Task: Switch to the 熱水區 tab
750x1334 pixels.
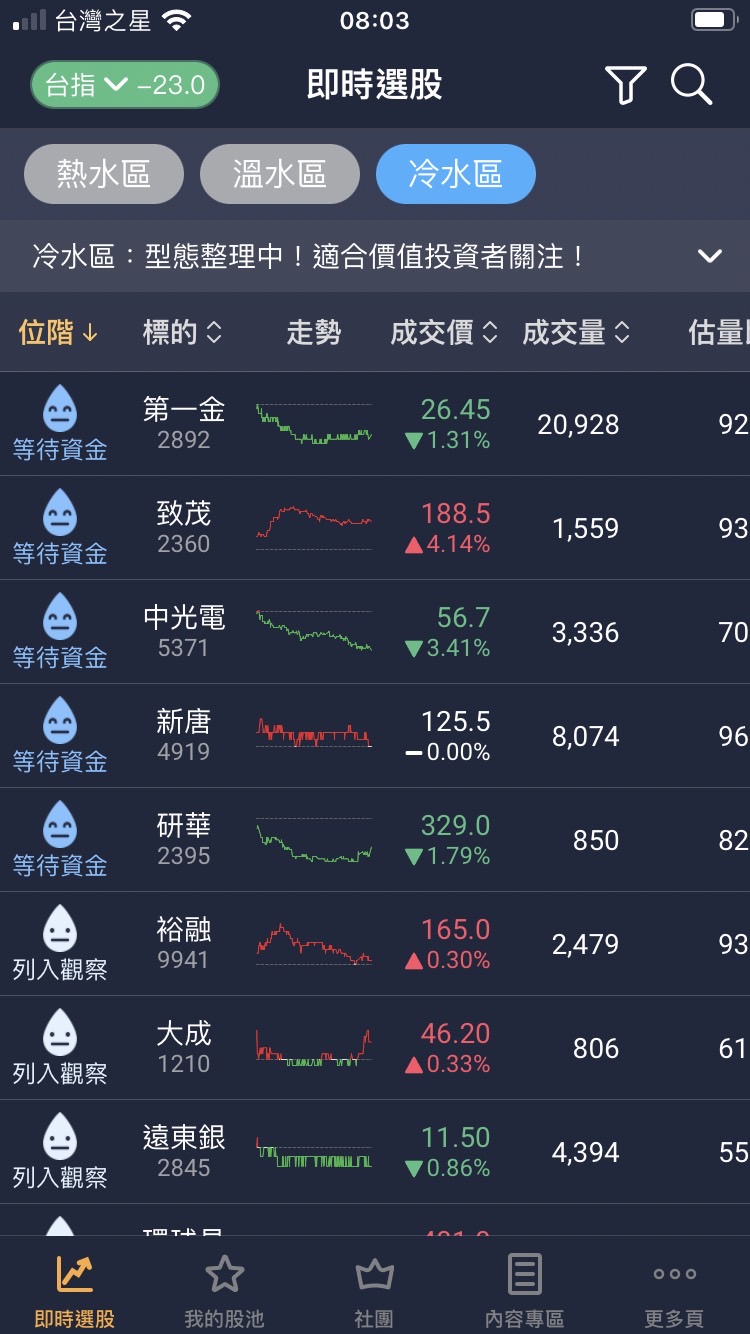Action: (104, 174)
